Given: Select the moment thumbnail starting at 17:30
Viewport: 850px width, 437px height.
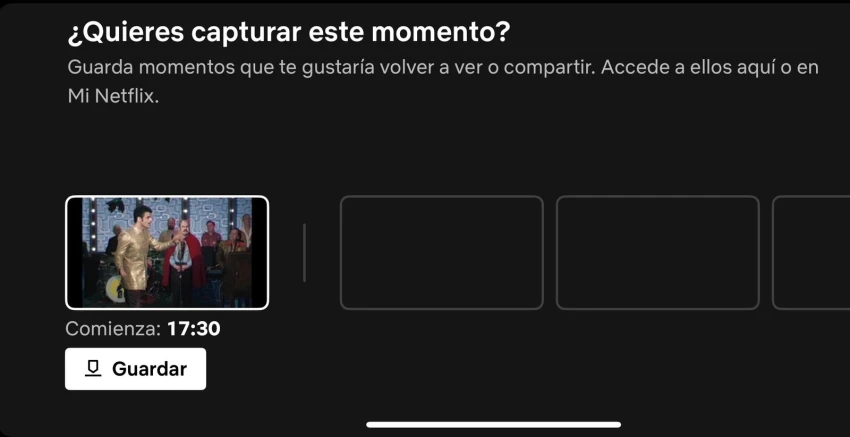Looking at the screenshot, I should coord(167,252).
